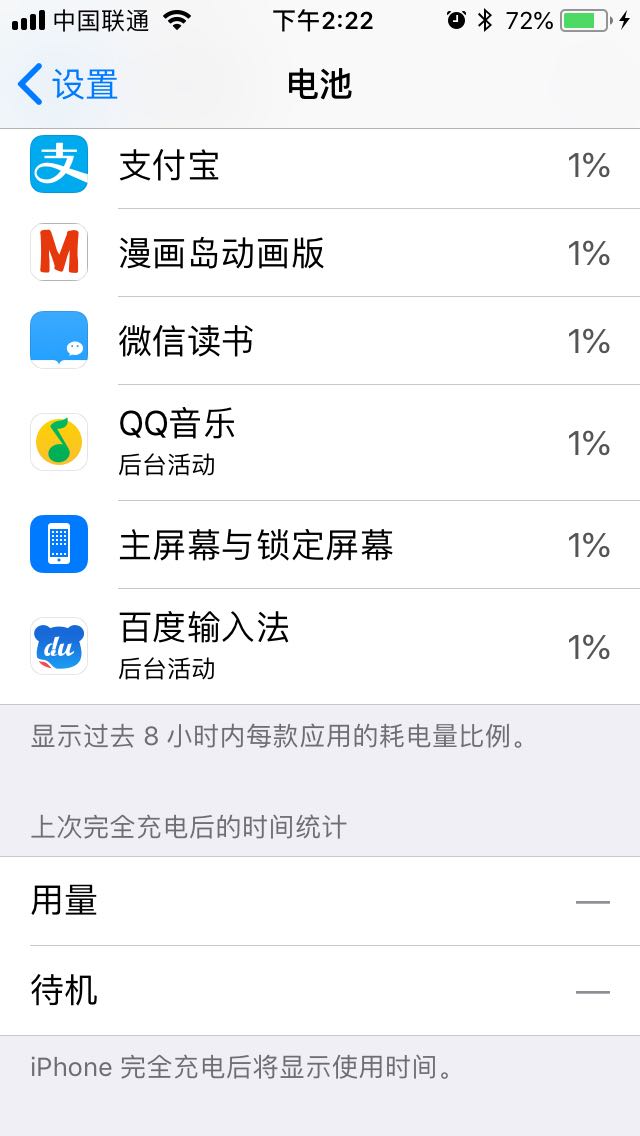Go back to 设置

pyautogui.click(x=67, y=84)
